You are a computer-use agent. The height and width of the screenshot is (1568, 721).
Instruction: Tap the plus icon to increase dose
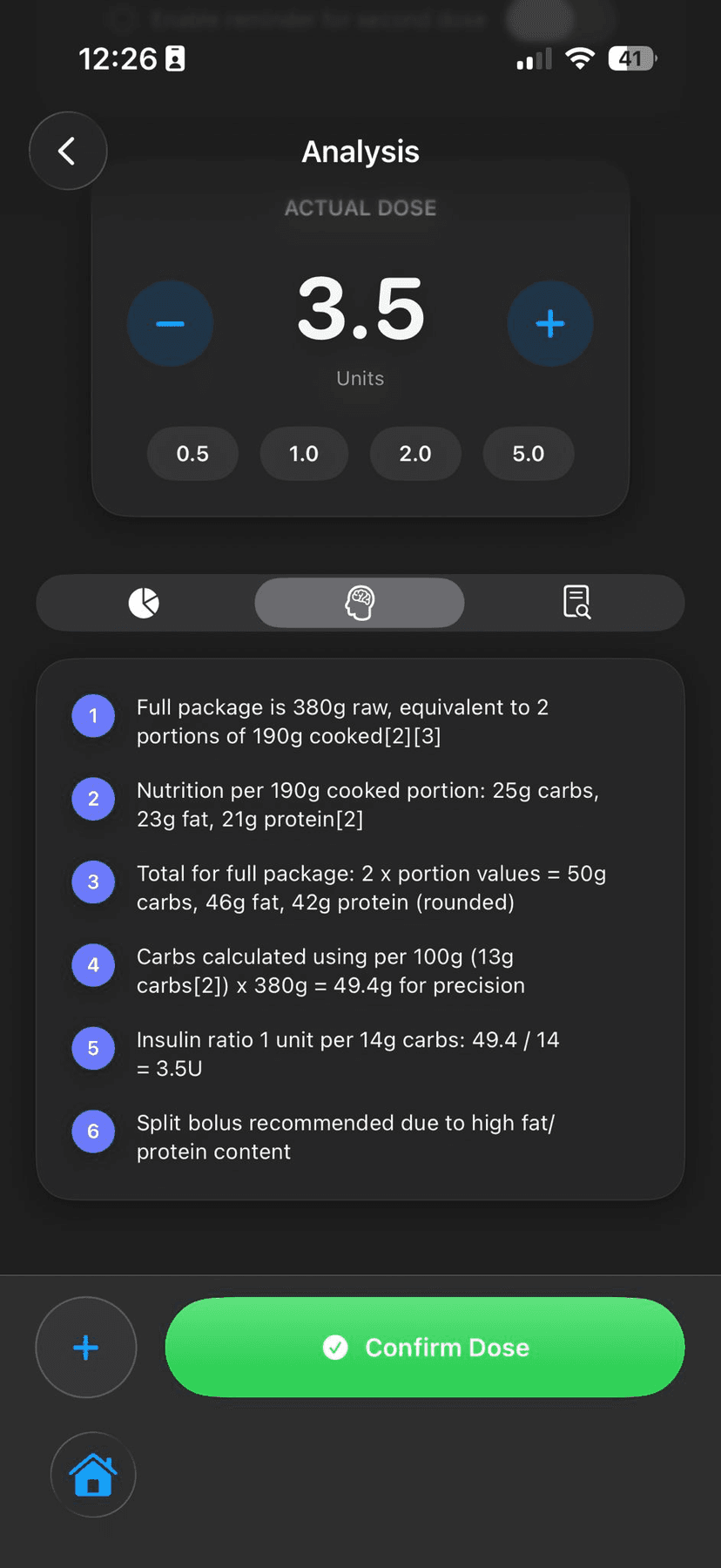point(550,323)
